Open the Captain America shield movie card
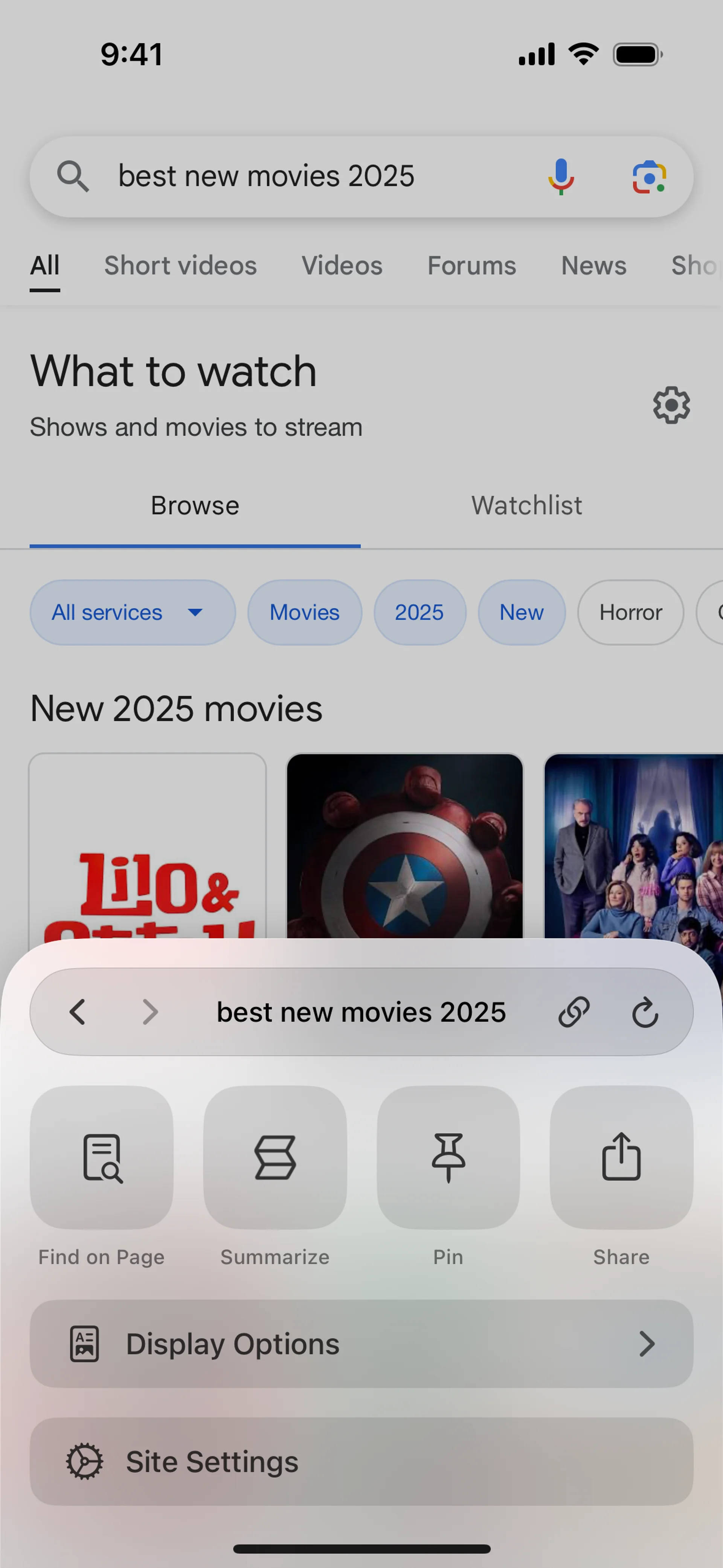The width and height of the screenshot is (723, 1568). [405, 846]
